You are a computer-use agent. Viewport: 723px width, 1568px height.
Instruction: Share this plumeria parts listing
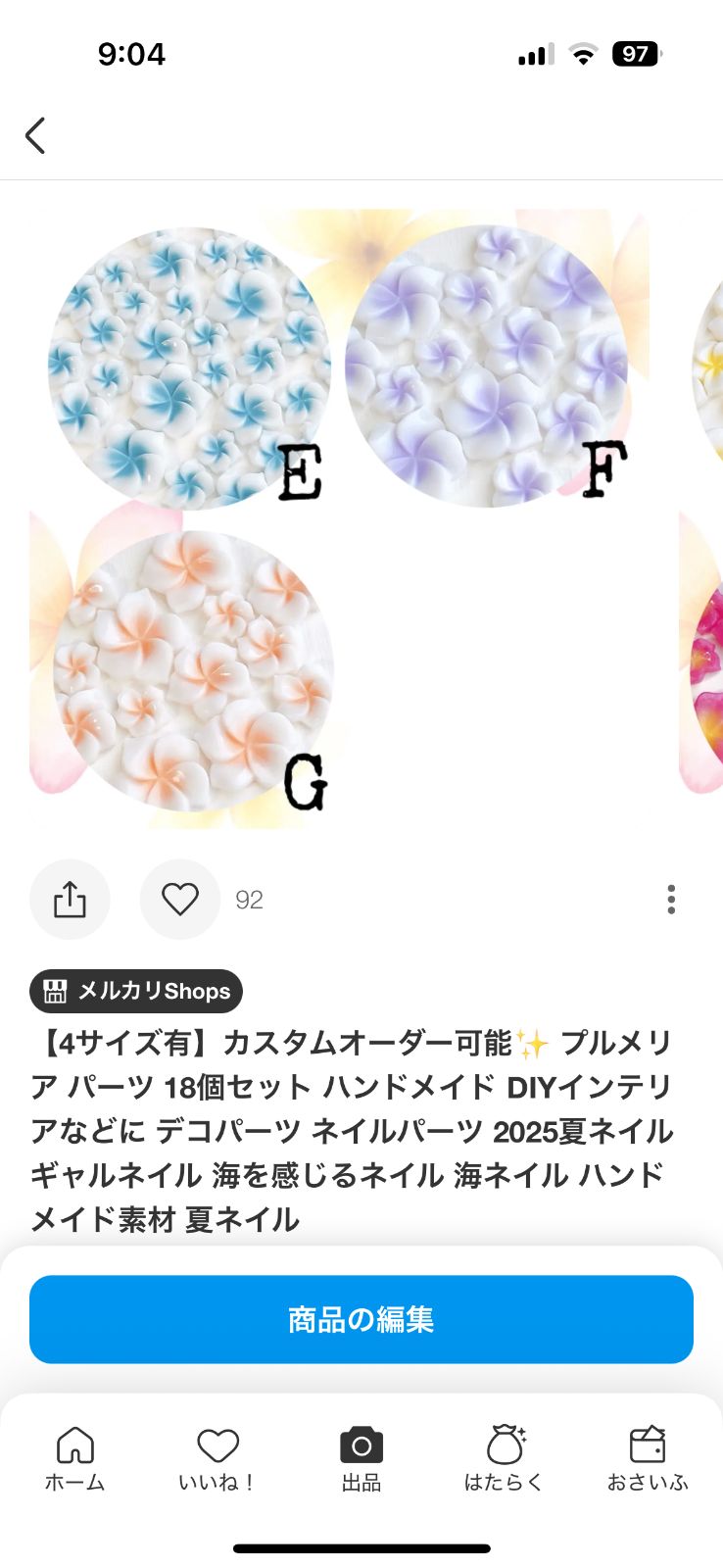click(70, 899)
